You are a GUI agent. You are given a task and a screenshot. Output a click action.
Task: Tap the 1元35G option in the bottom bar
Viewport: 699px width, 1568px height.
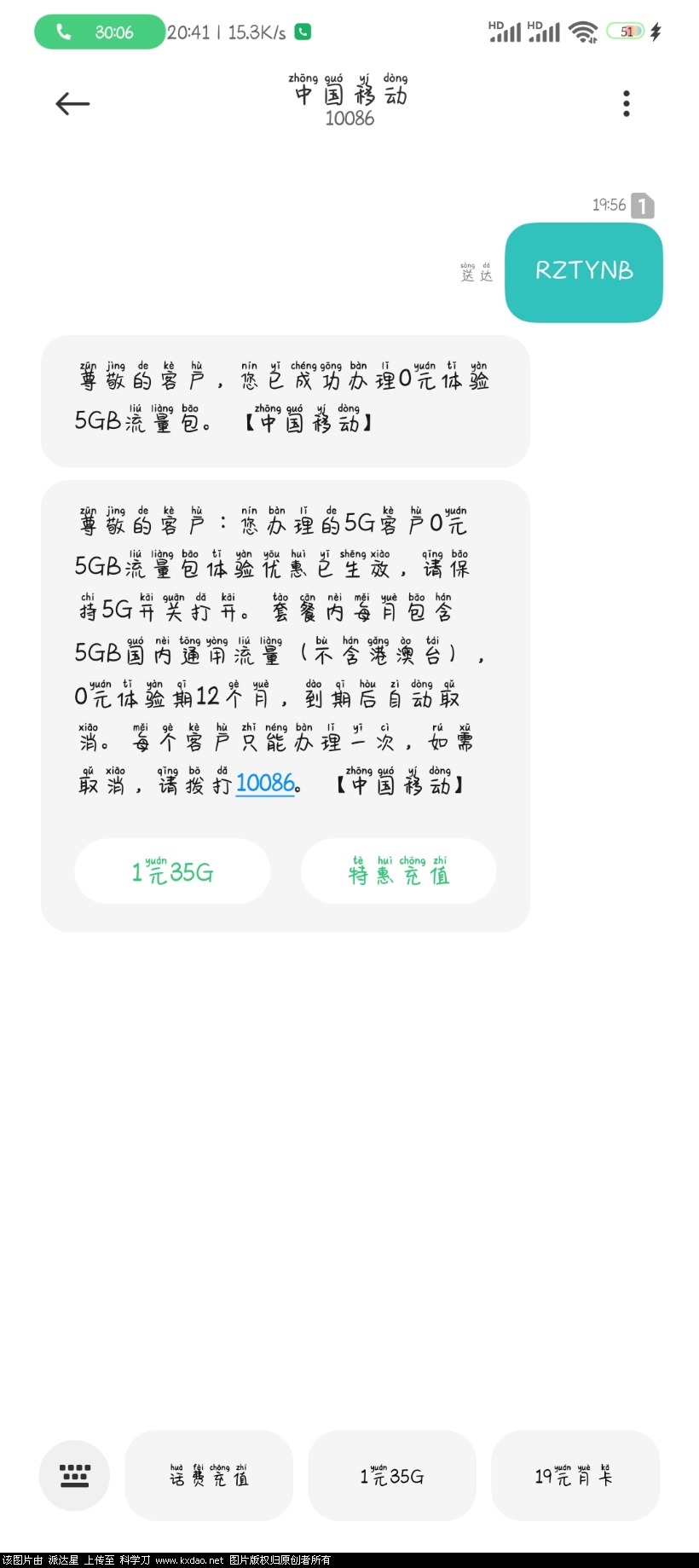tap(392, 1475)
